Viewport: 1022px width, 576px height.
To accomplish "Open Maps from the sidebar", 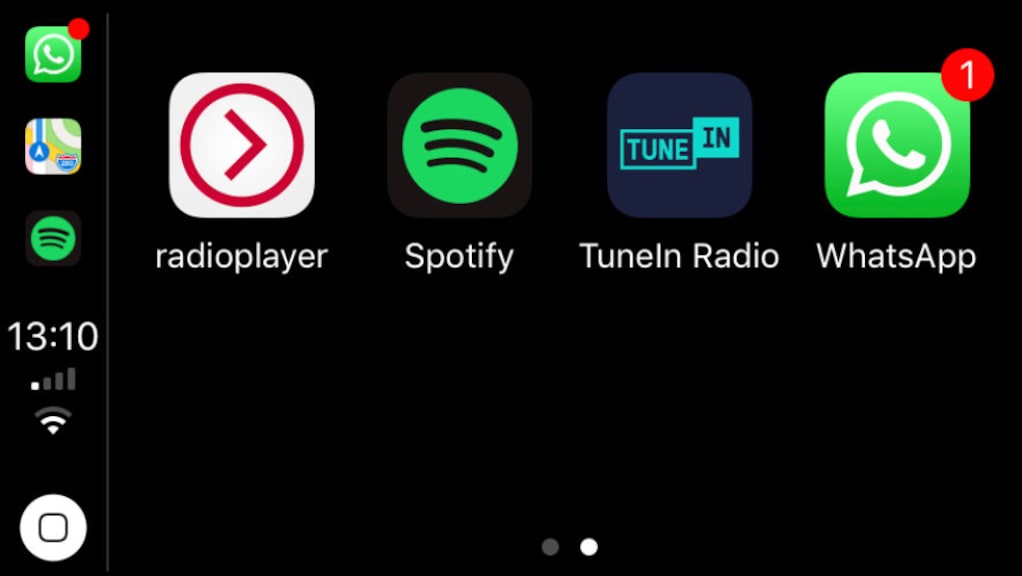I will click(x=53, y=146).
